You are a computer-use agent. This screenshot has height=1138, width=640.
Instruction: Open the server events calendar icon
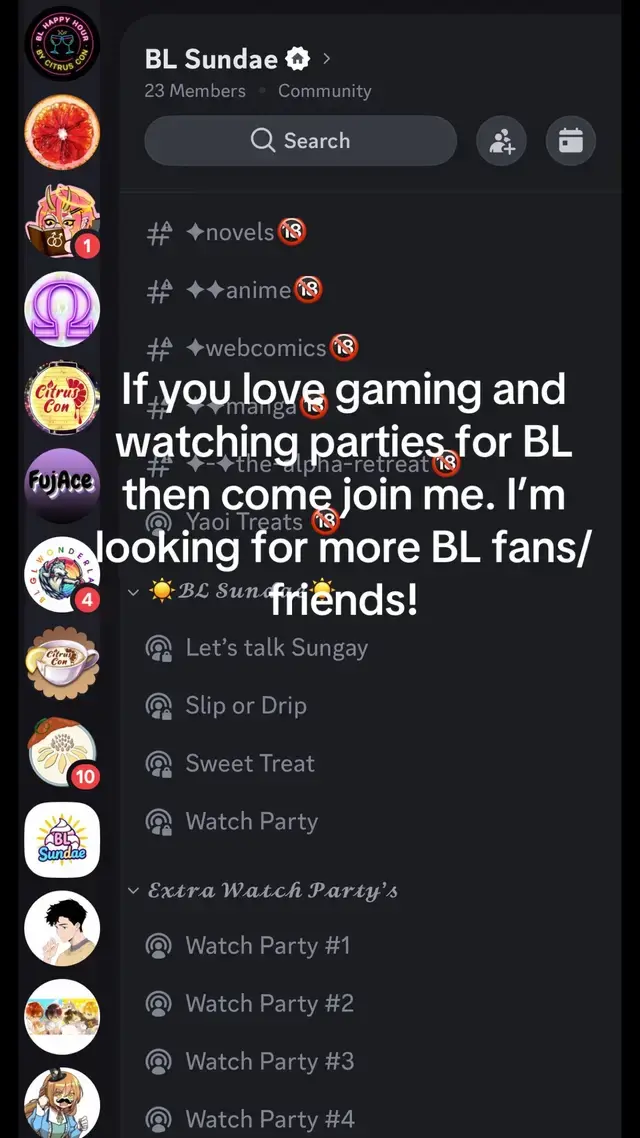[x=571, y=141]
